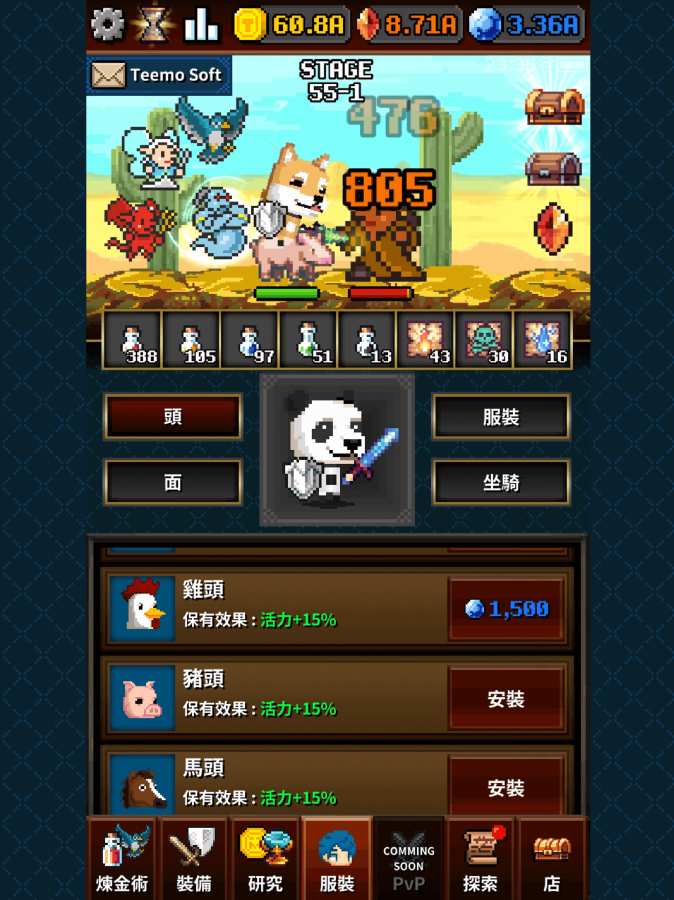
Task: Open the settings gear
Action: coord(108,24)
